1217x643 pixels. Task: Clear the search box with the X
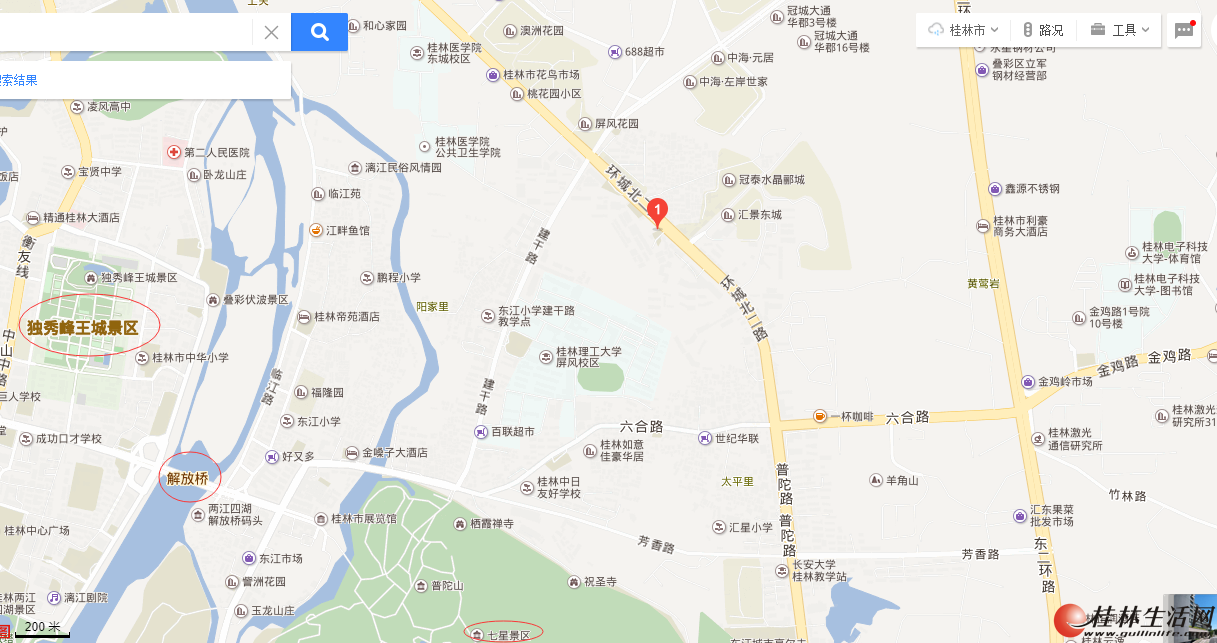[x=271, y=32]
